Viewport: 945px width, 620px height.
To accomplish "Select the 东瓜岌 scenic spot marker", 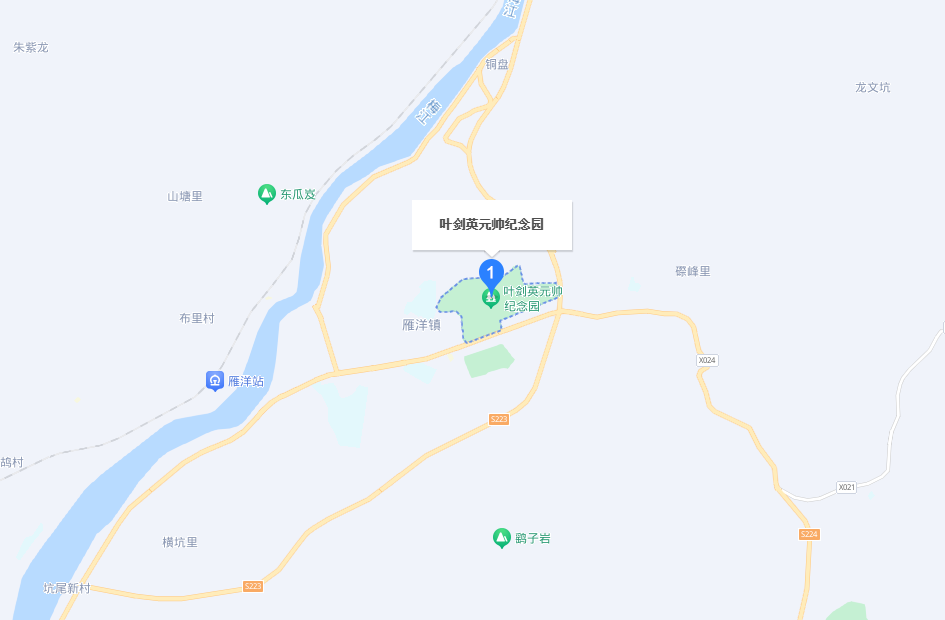I will [x=267, y=194].
